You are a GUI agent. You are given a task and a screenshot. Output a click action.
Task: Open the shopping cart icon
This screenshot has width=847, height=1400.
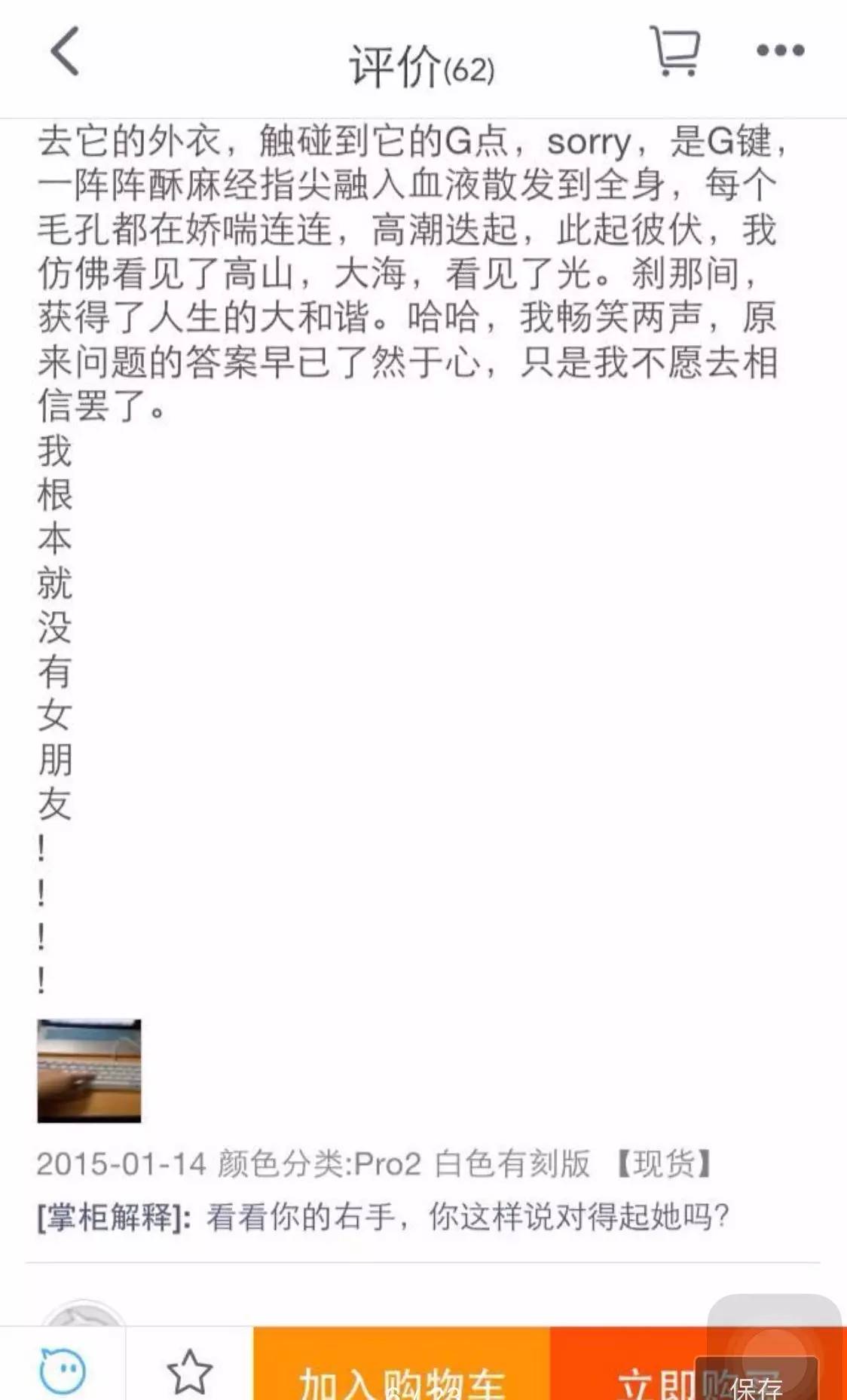(x=675, y=51)
